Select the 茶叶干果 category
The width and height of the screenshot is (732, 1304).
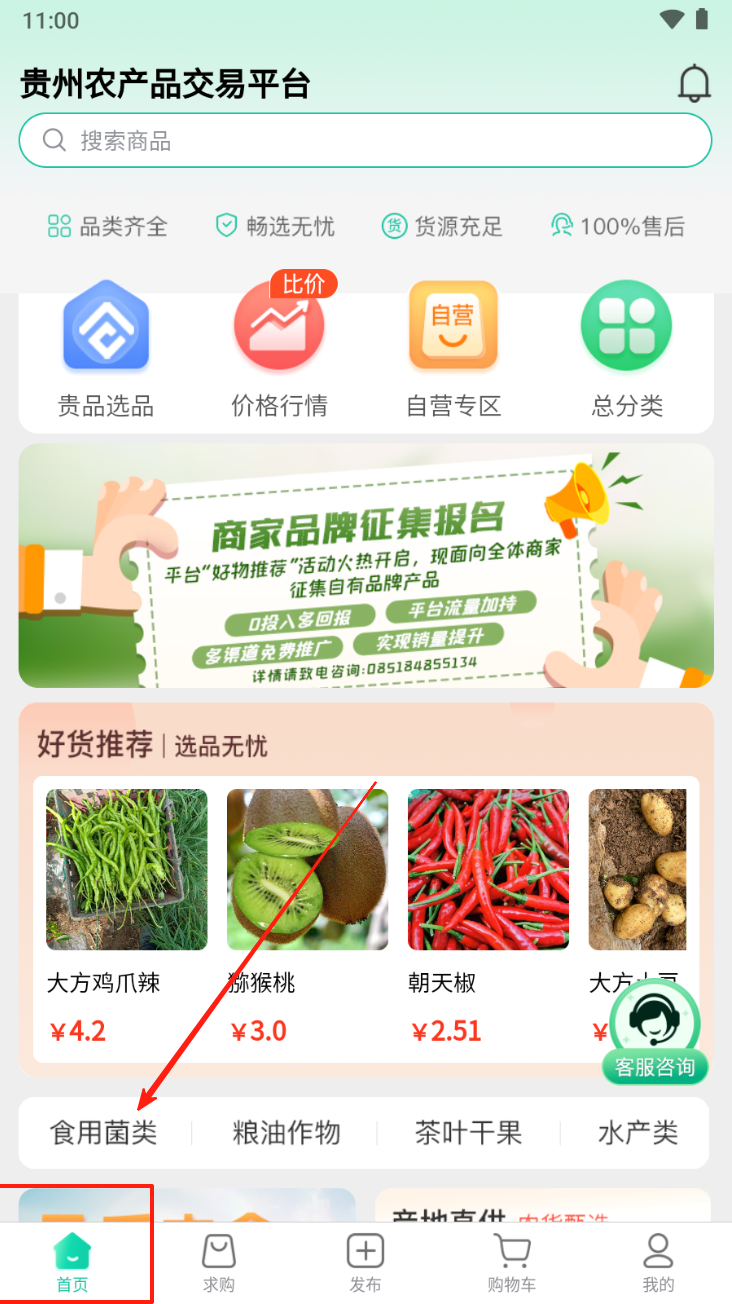[x=468, y=1133]
